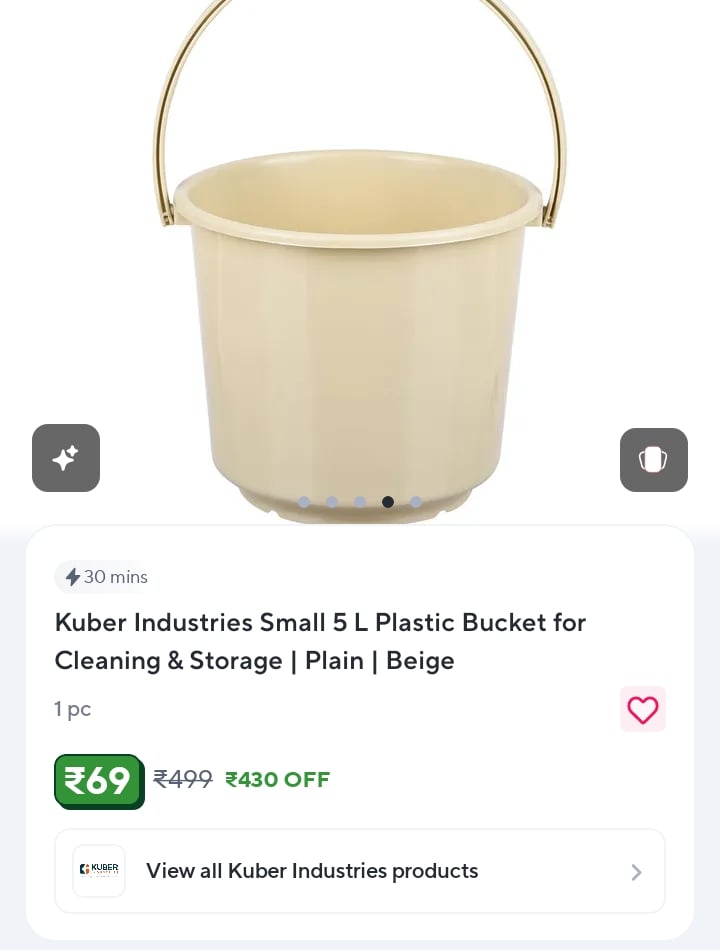Open the bucket view icon on image
The image size is (720, 950).
coord(653,460)
